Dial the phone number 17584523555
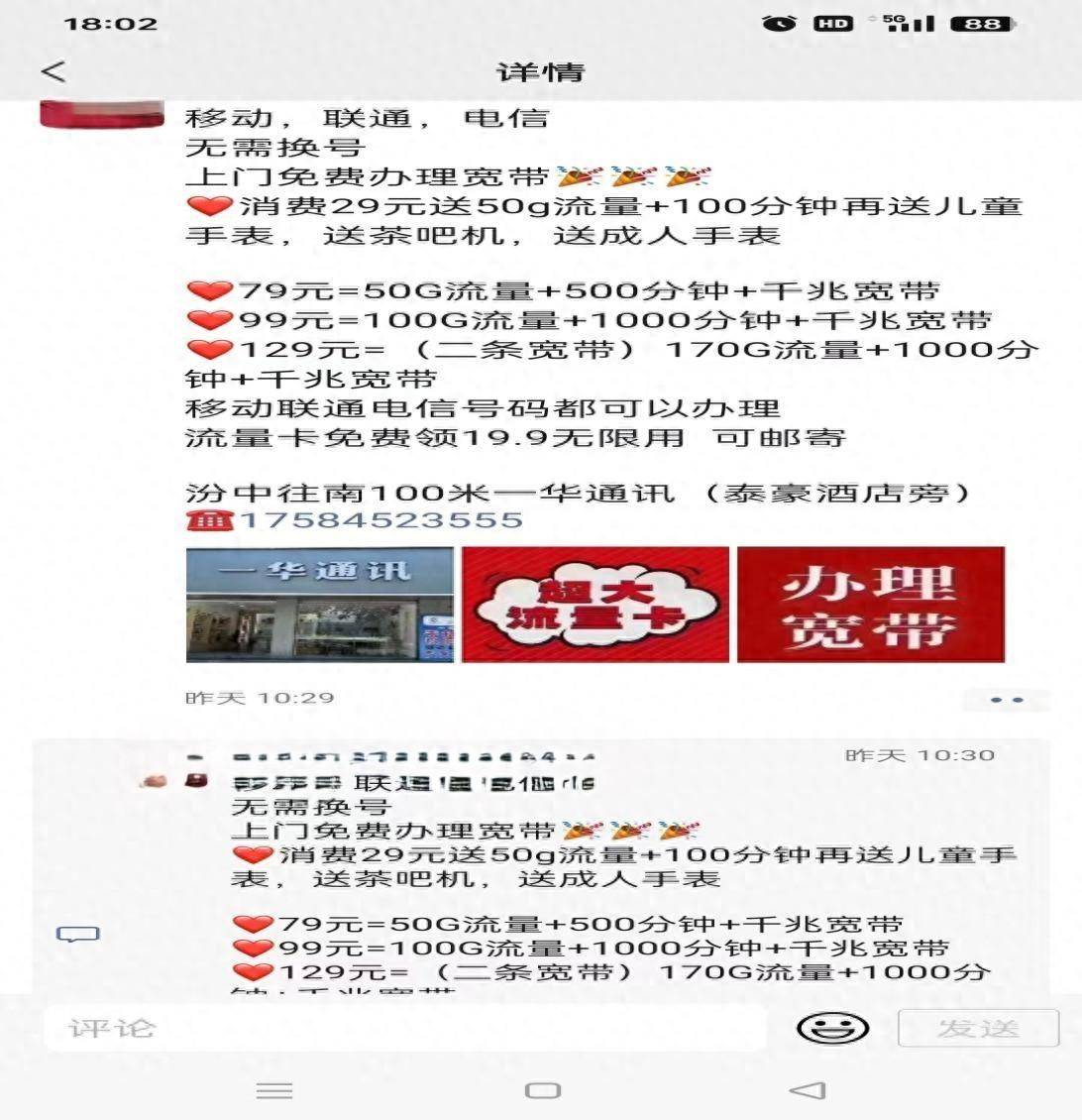 pos(380,520)
